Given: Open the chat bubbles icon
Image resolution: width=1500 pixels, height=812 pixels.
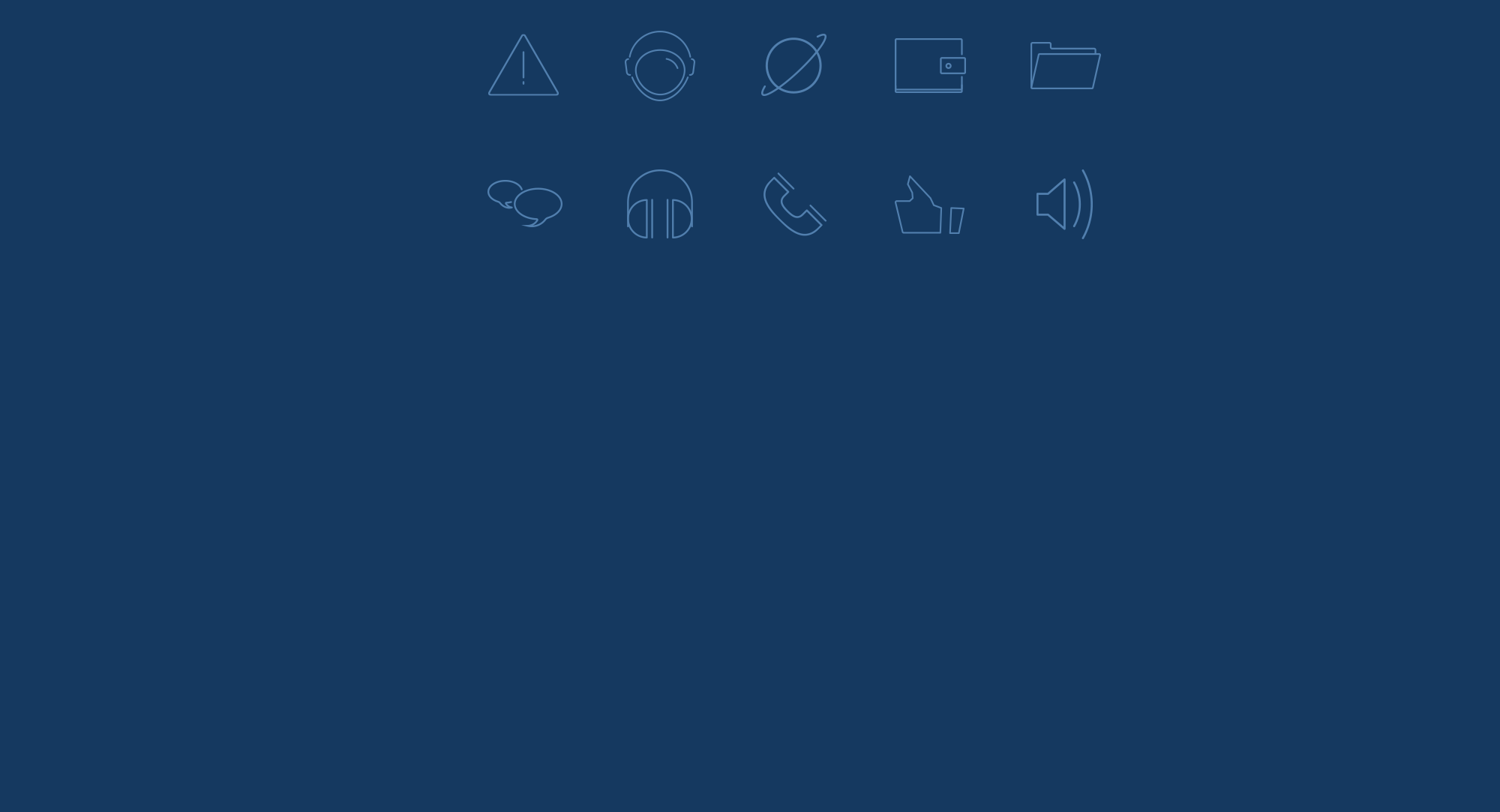Looking at the screenshot, I should pyautogui.click(x=525, y=203).
